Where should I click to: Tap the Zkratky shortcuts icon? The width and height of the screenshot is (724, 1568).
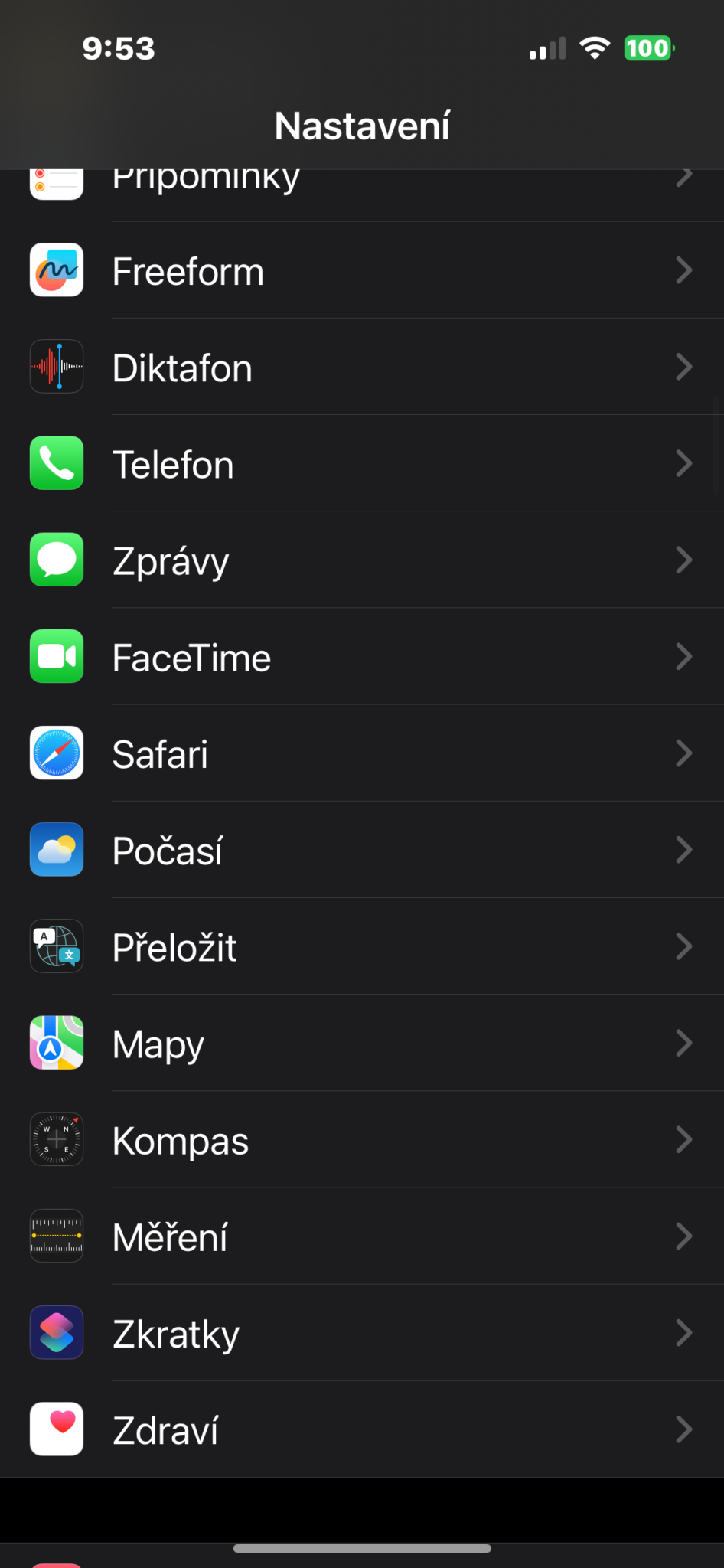(56, 1332)
